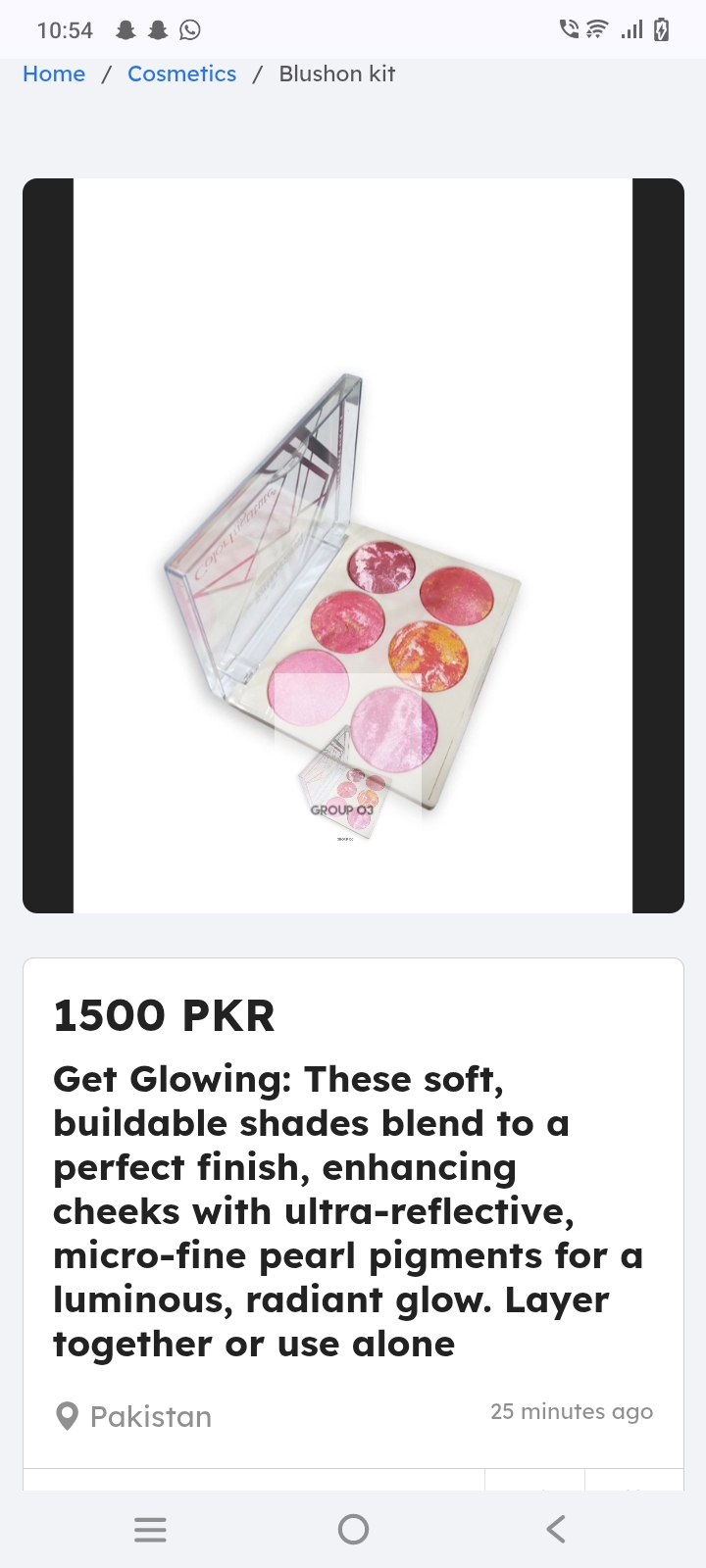Tap the system back button
Screen dimensions: 706x1568
click(556, 1529)
